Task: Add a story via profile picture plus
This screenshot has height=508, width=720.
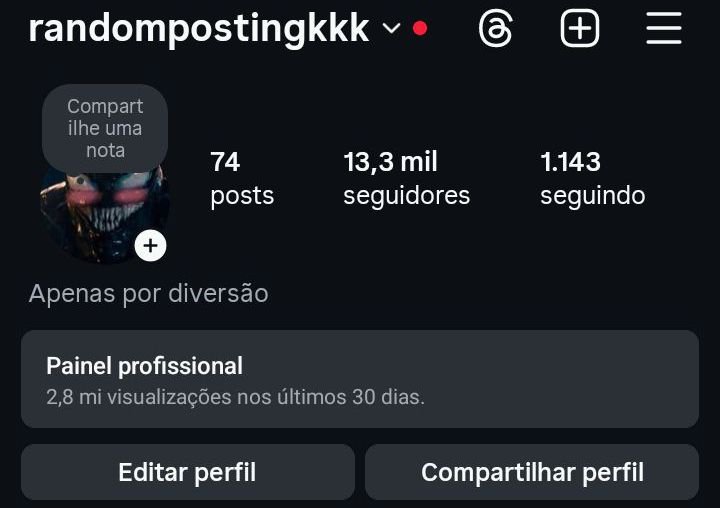Action: [150, 245]
